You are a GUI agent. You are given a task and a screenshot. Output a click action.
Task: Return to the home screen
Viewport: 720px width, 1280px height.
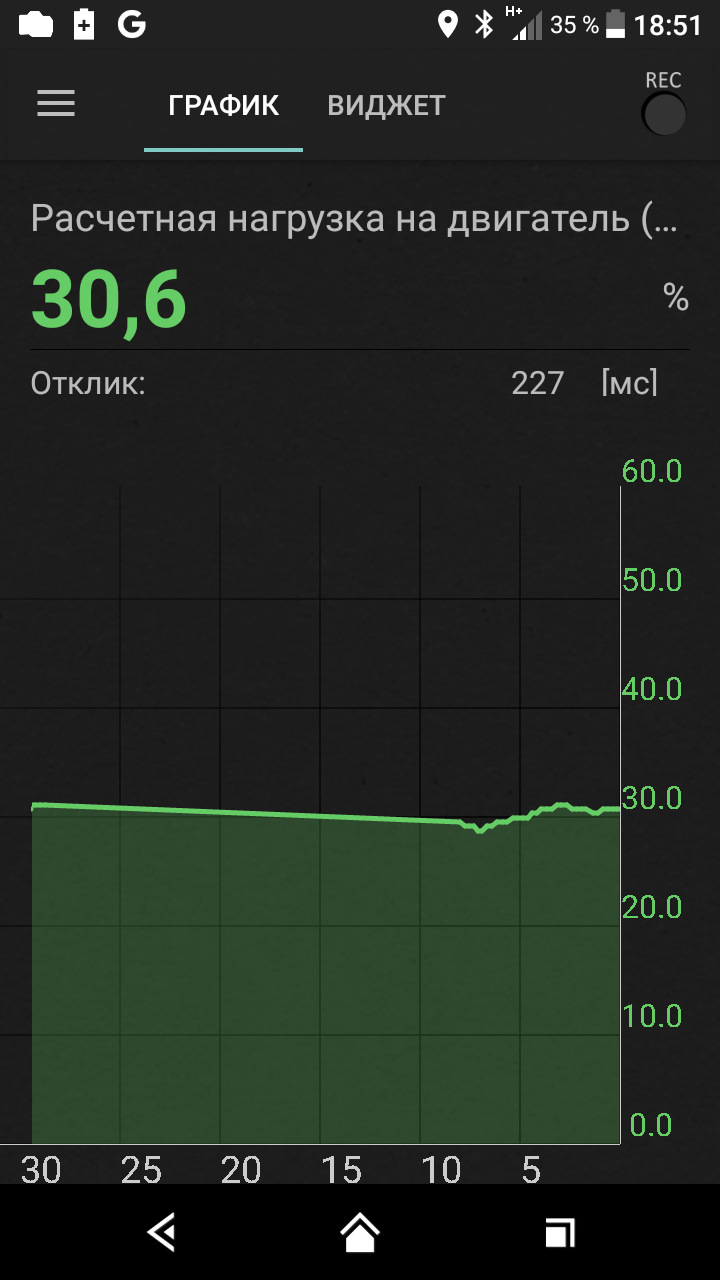(x=360, y=1233)
